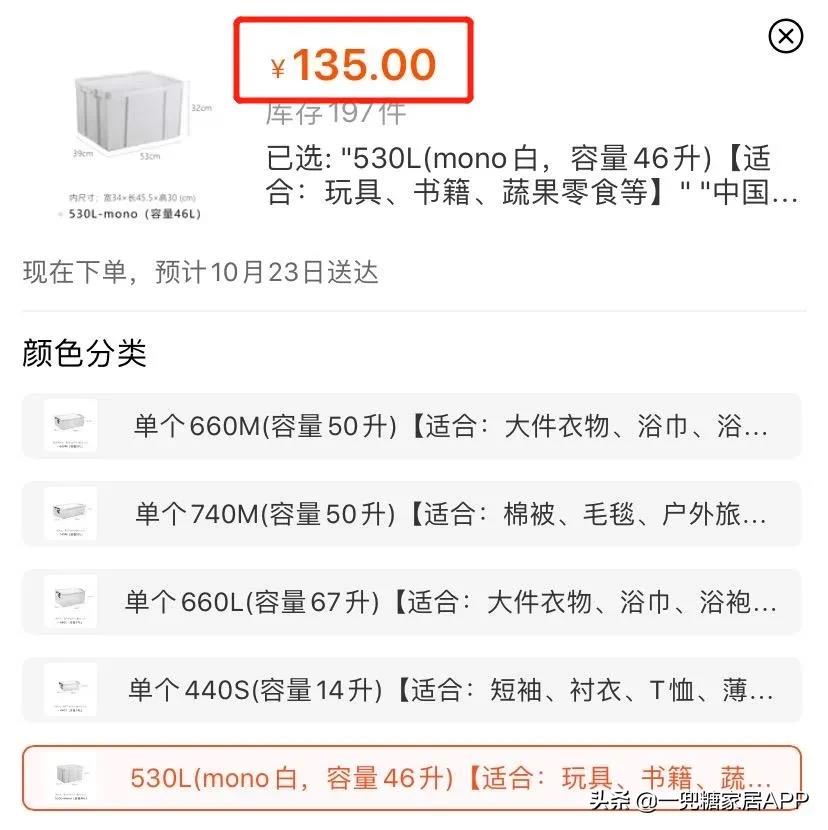The height and width of the screenshot is (830, 828).
Task: Close the product options sheet
Action: point(785,37)
